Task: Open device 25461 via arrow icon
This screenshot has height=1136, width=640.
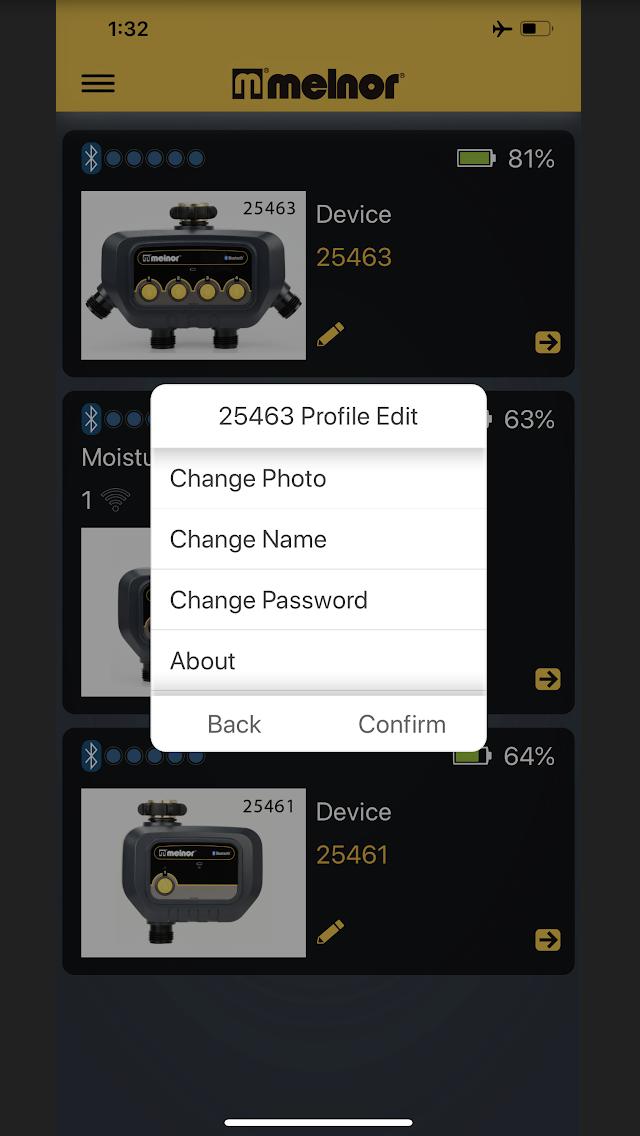Action: tap(547, 940)
